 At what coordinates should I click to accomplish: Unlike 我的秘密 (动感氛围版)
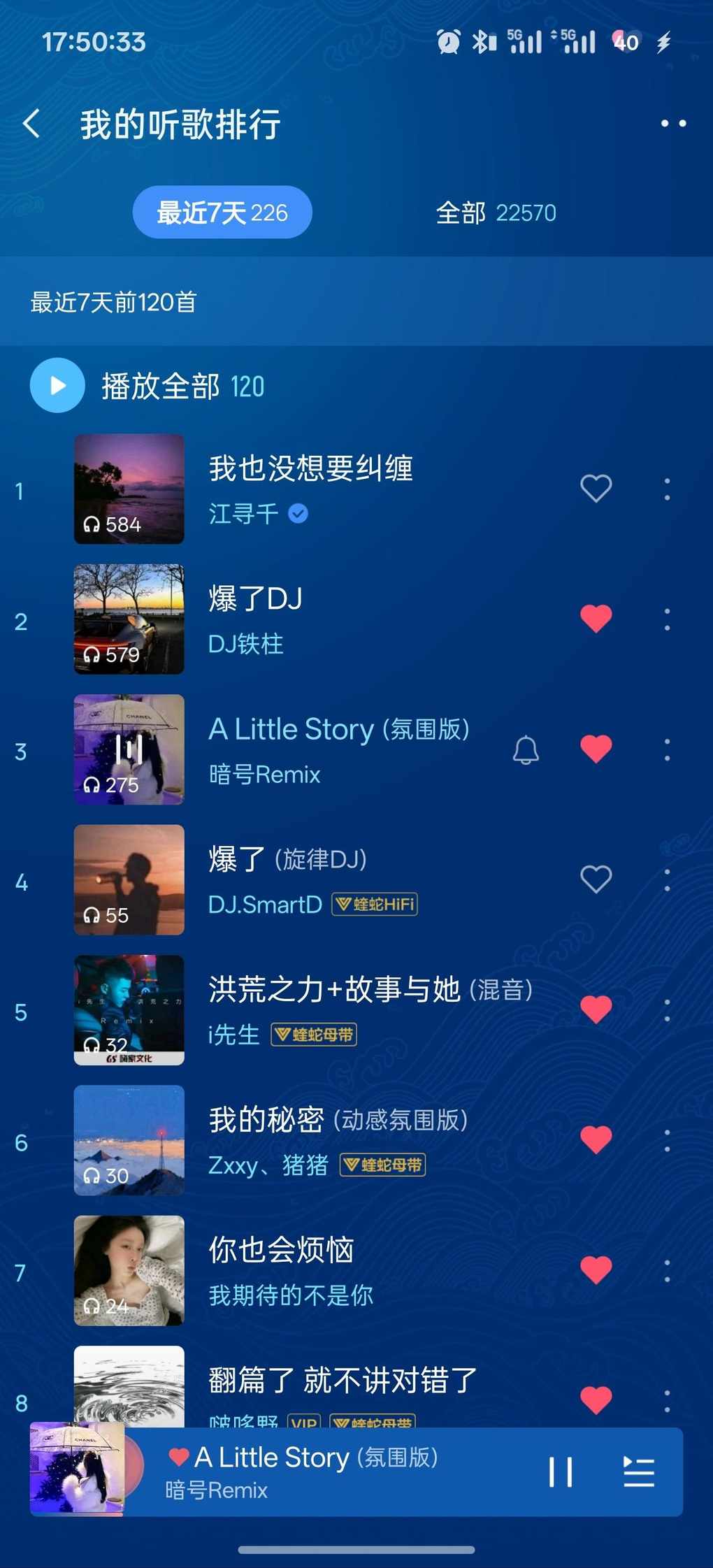click(x=596, y=1139)
